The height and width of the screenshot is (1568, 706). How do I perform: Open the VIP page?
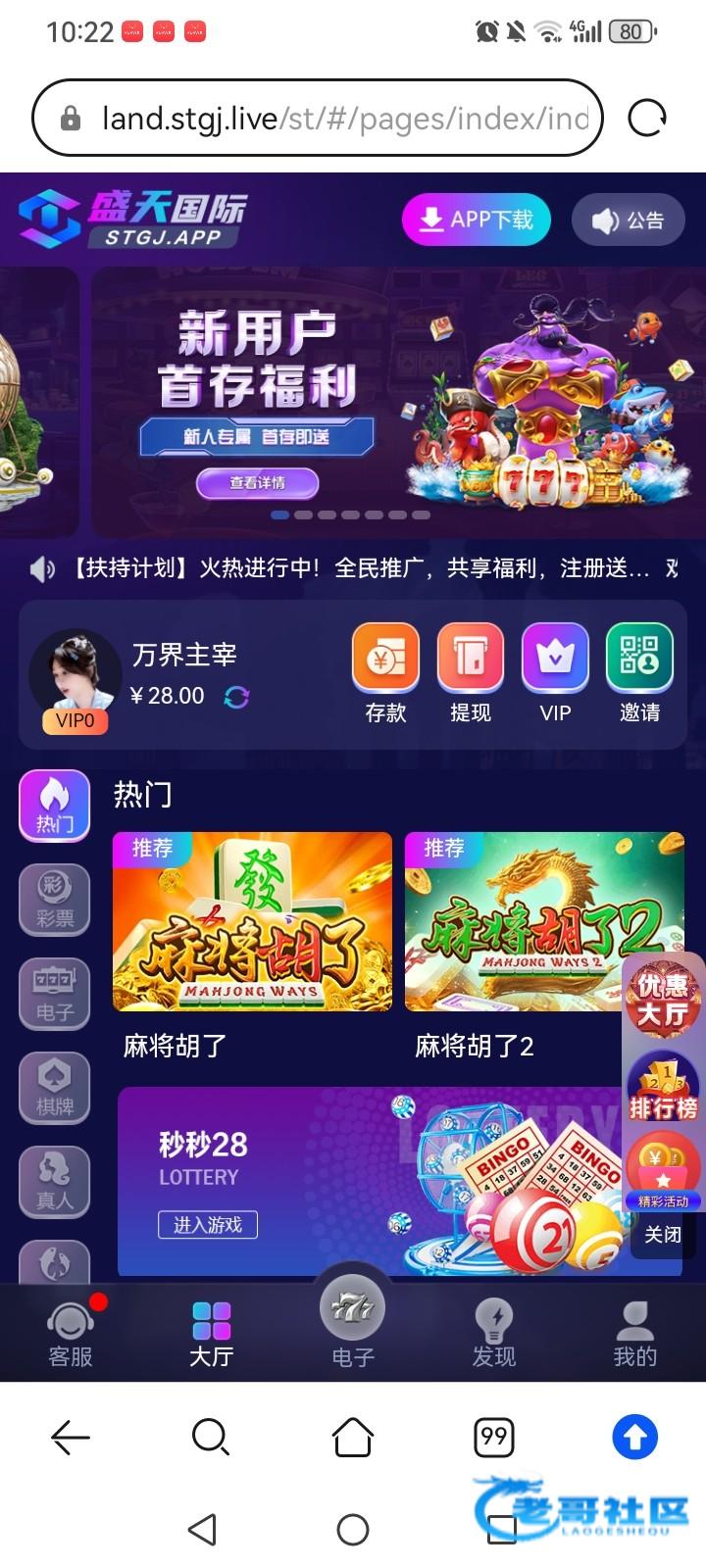pyautogui.click(x=555, y=674)
